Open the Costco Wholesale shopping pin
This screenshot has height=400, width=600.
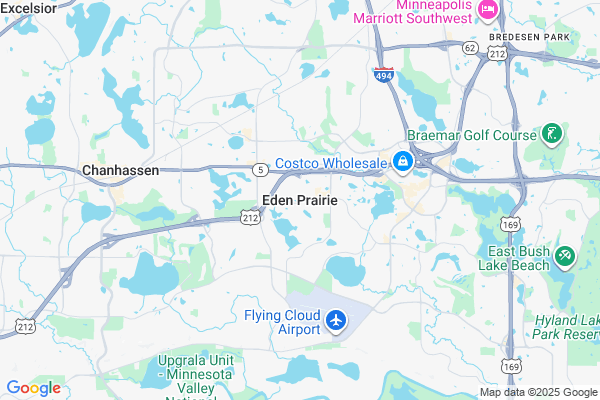pos(403,162)
